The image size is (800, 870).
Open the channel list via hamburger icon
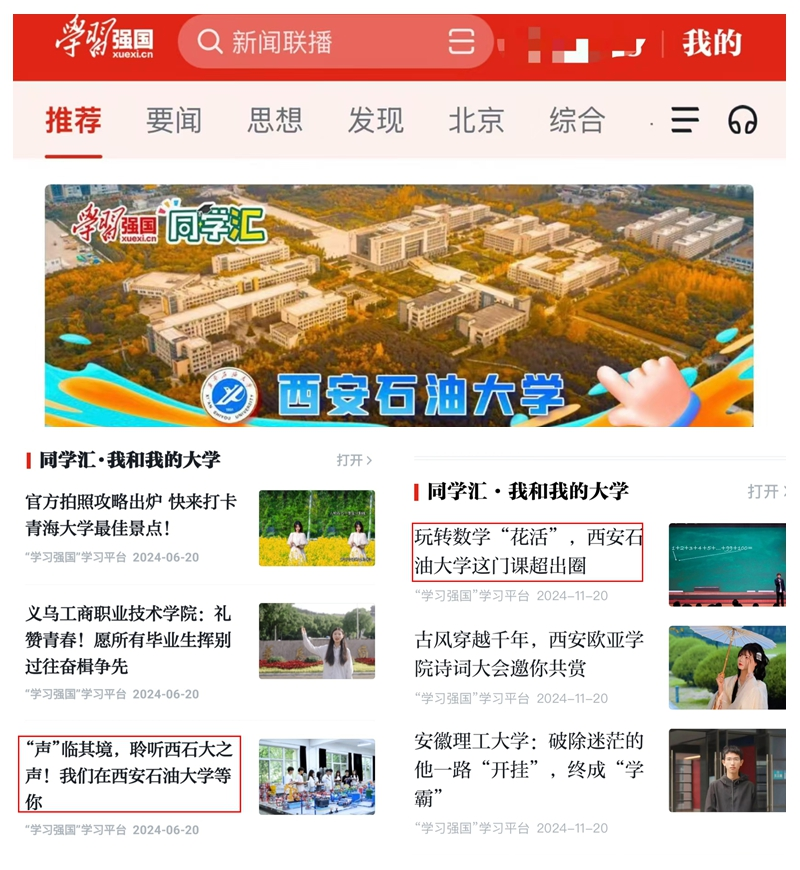[x=684, y=120]
